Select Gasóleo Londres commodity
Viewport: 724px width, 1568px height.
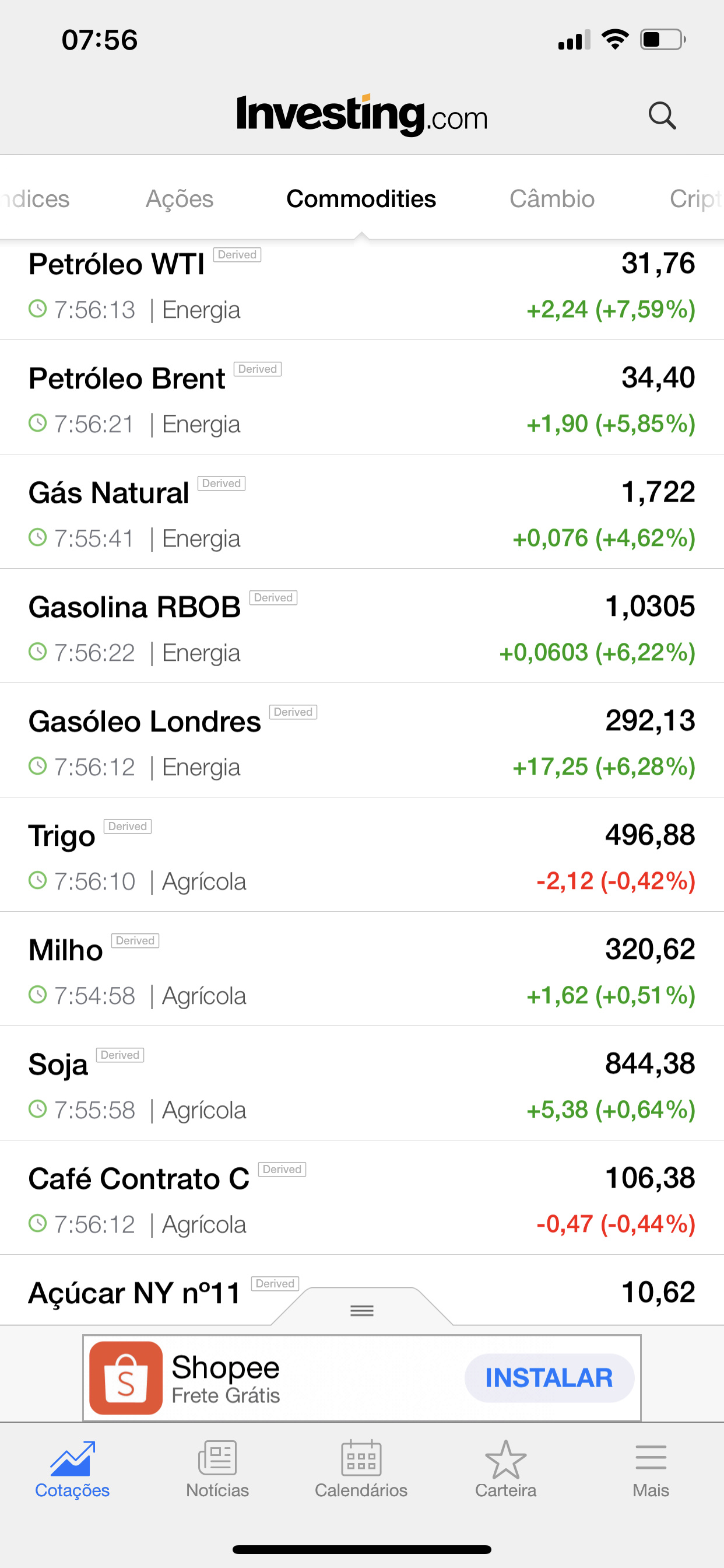pyautogui.click(x=362, y=741)
